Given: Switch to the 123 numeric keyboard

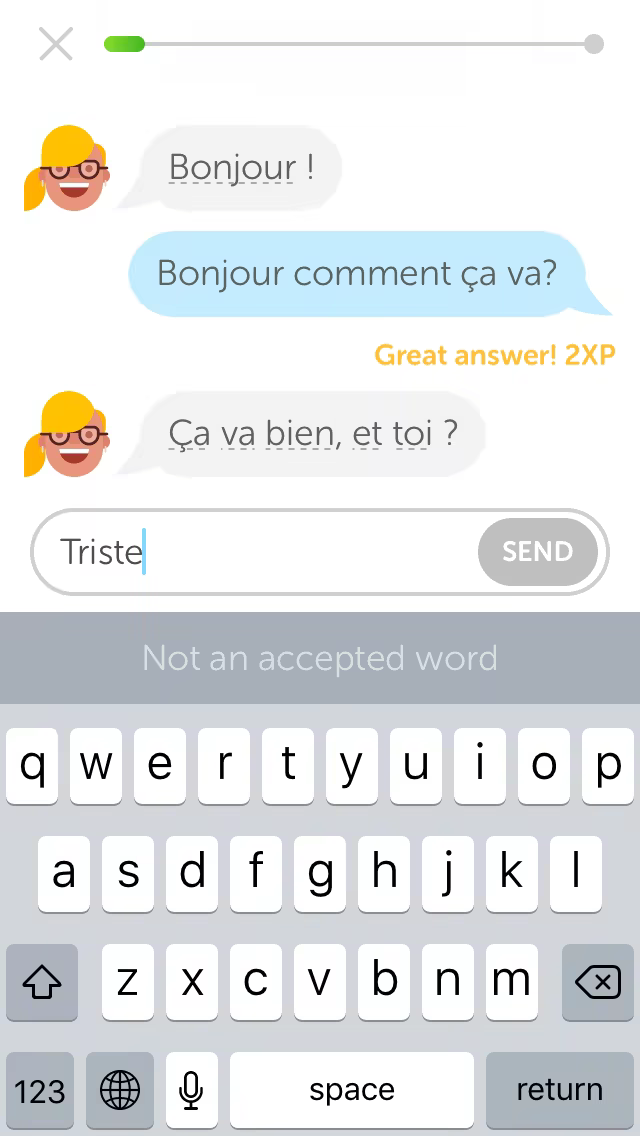Looking at the screenshot, I should (40, 1089).
